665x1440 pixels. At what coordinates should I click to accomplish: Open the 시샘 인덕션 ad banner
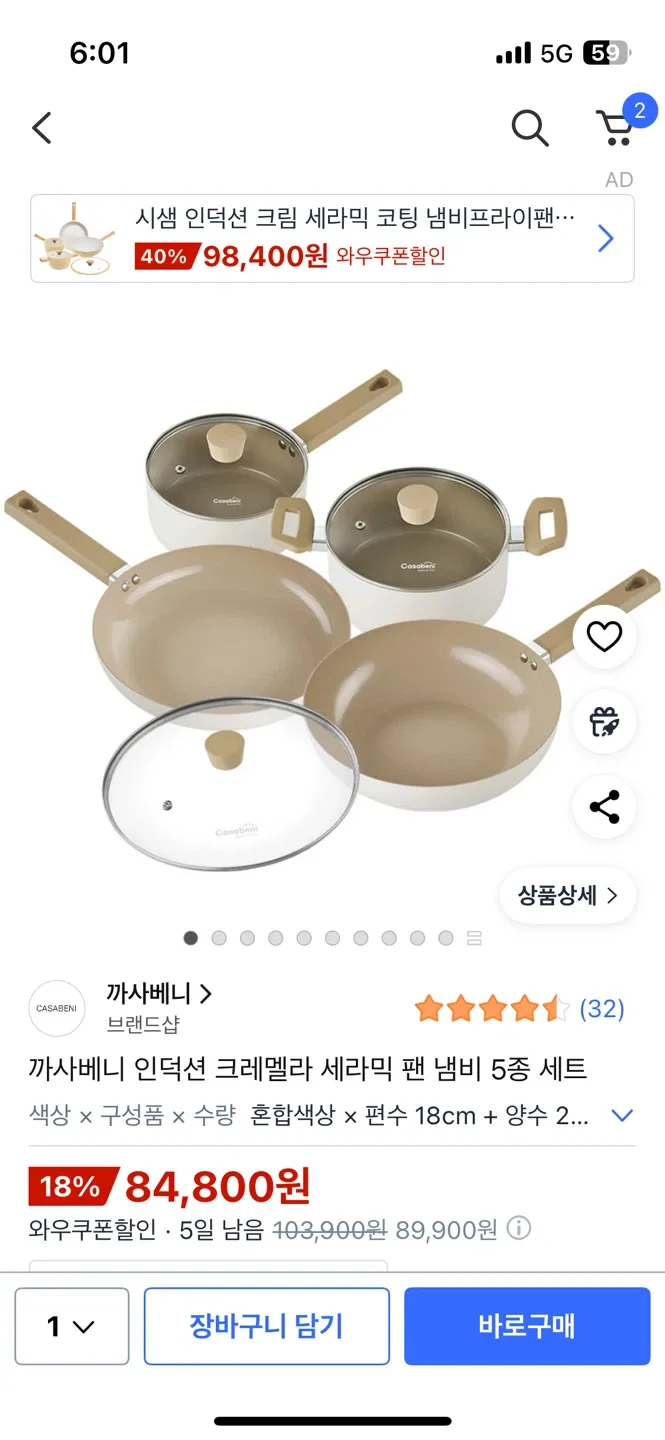[x=332, y=238]
